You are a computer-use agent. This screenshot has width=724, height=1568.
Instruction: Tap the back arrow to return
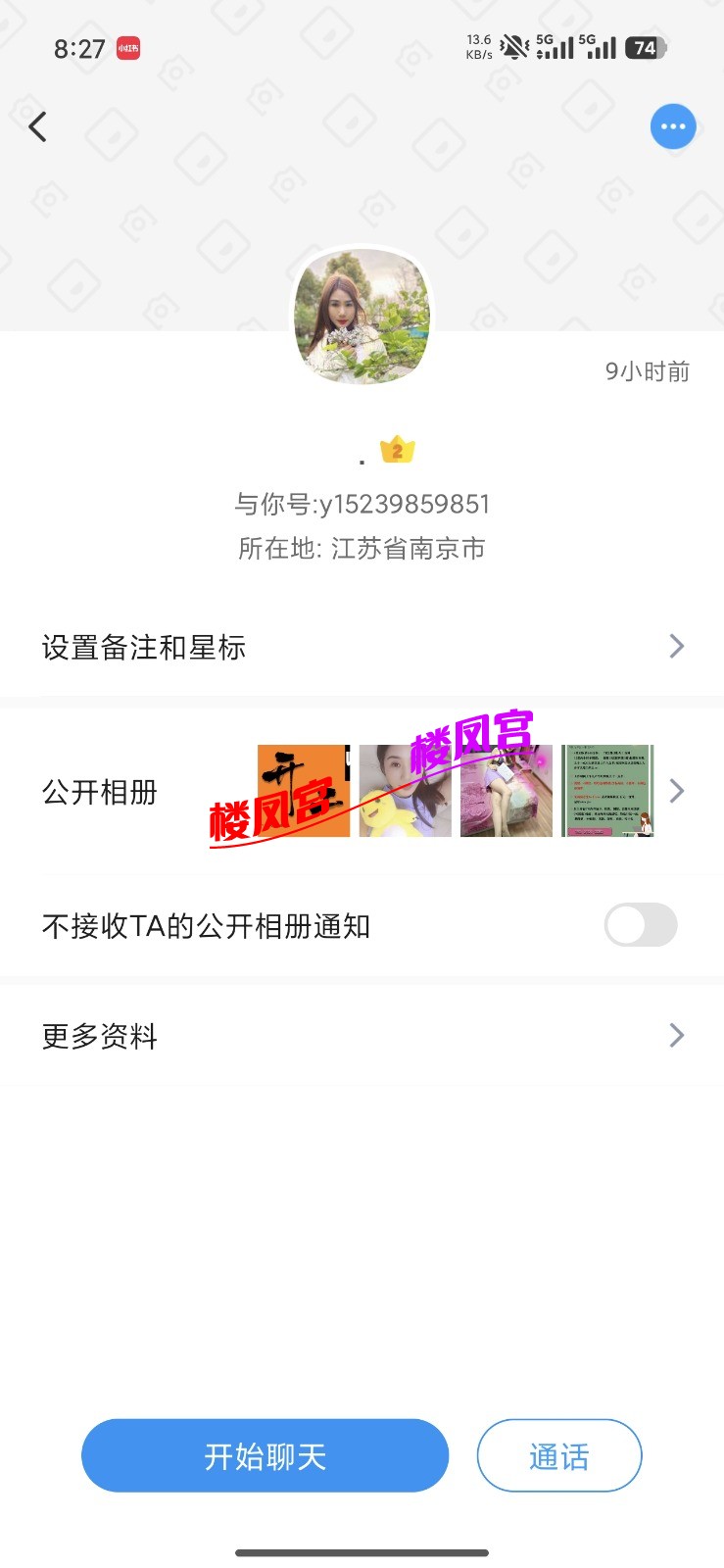[37, 126]
